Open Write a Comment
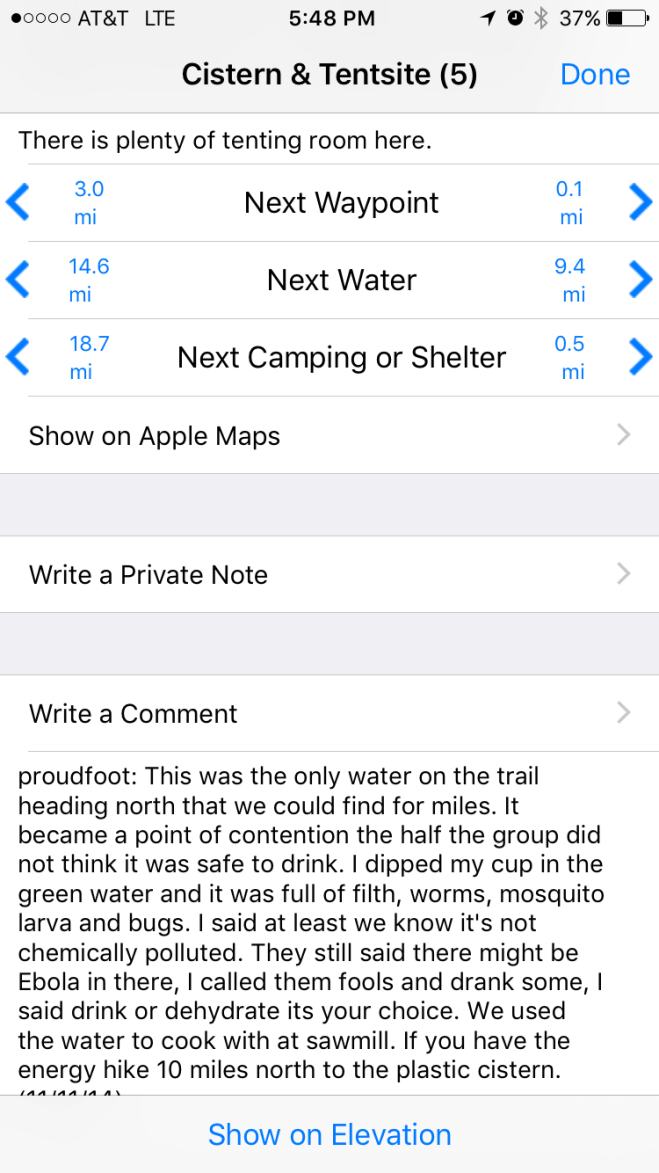The image size is (659, 1173). (329, 714)
